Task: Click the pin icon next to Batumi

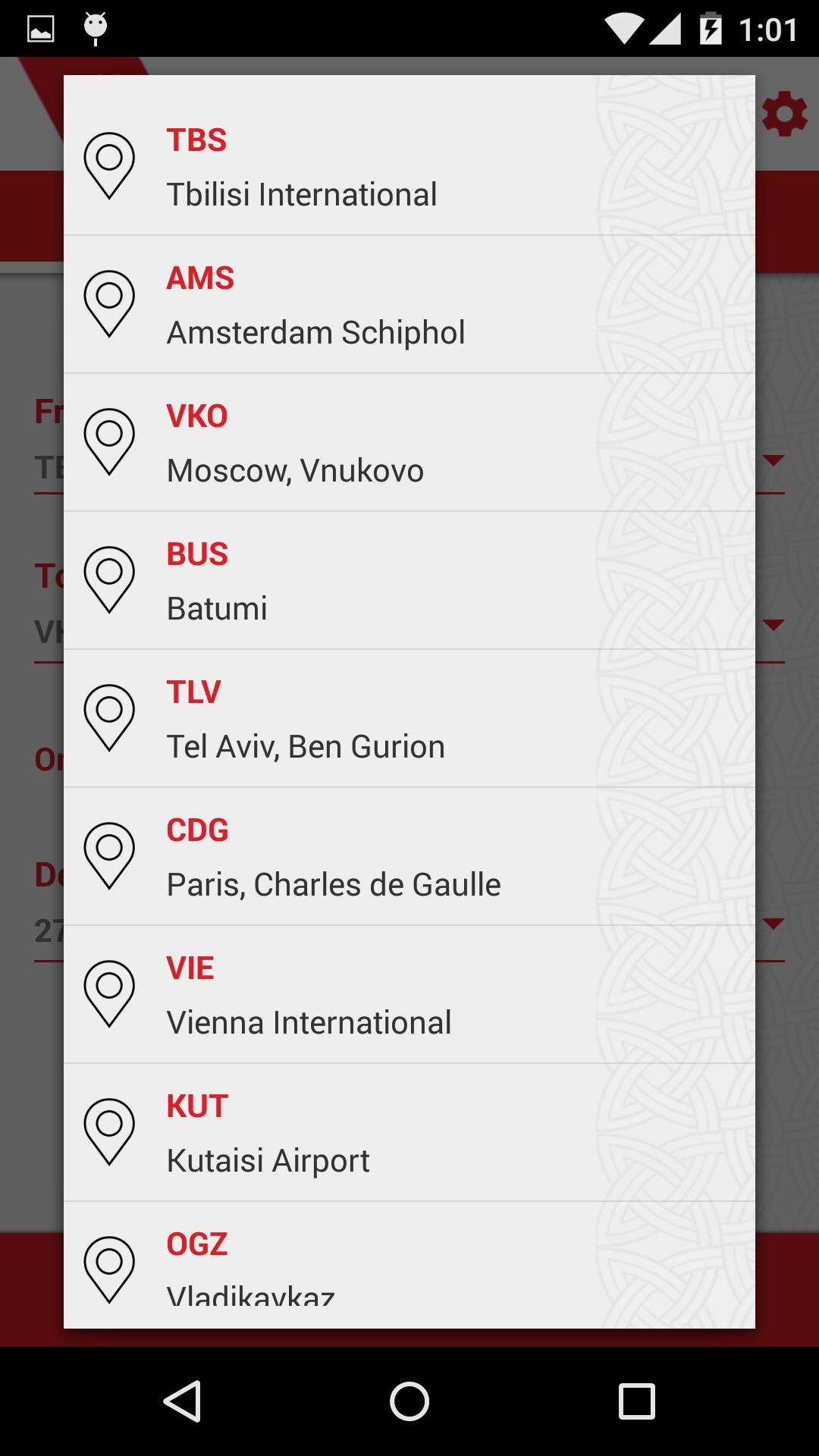Action: click(x=110, y=578)
